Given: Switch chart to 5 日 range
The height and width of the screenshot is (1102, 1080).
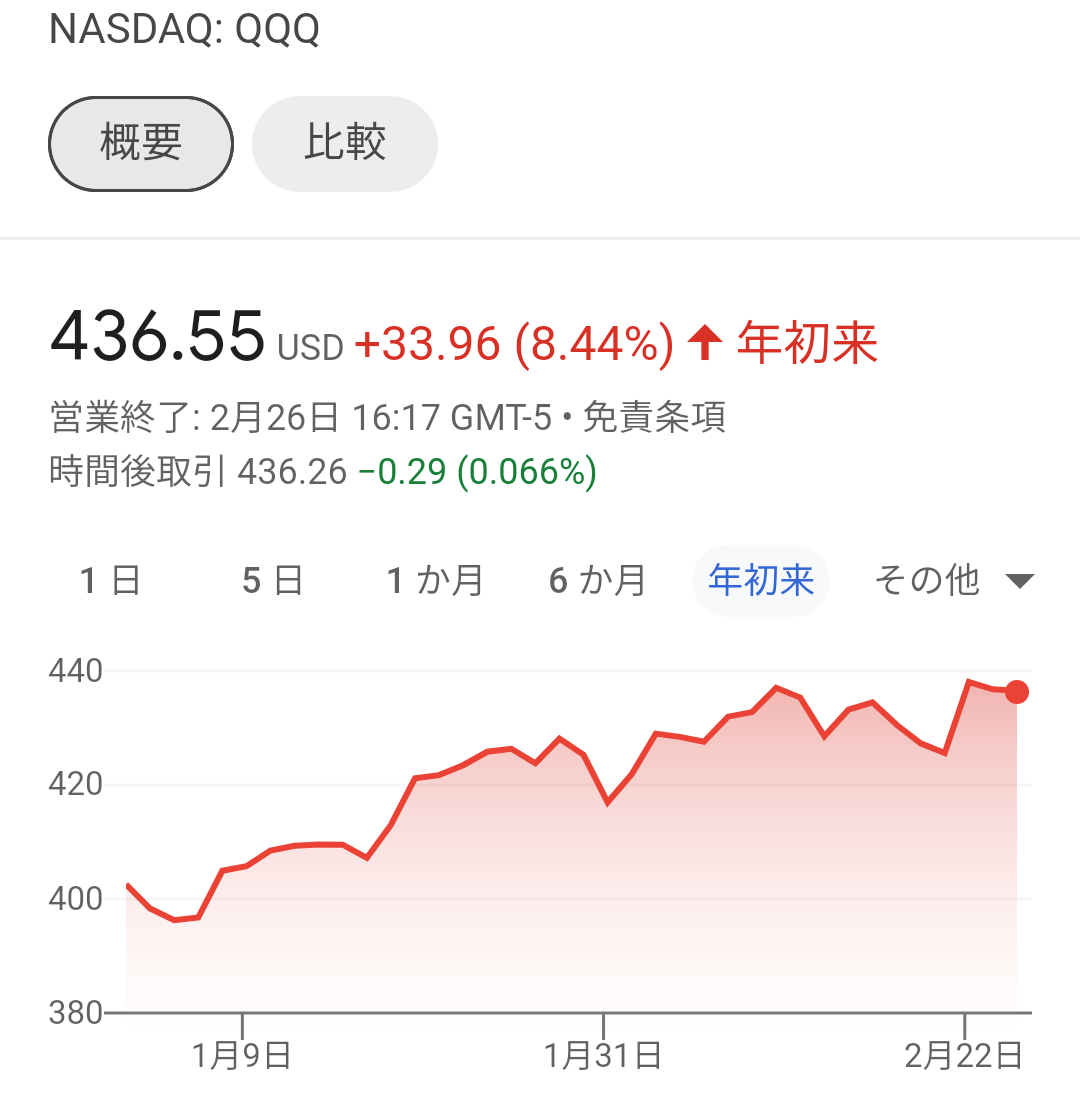Looking at the screenshot, I should tap(273, 581).
